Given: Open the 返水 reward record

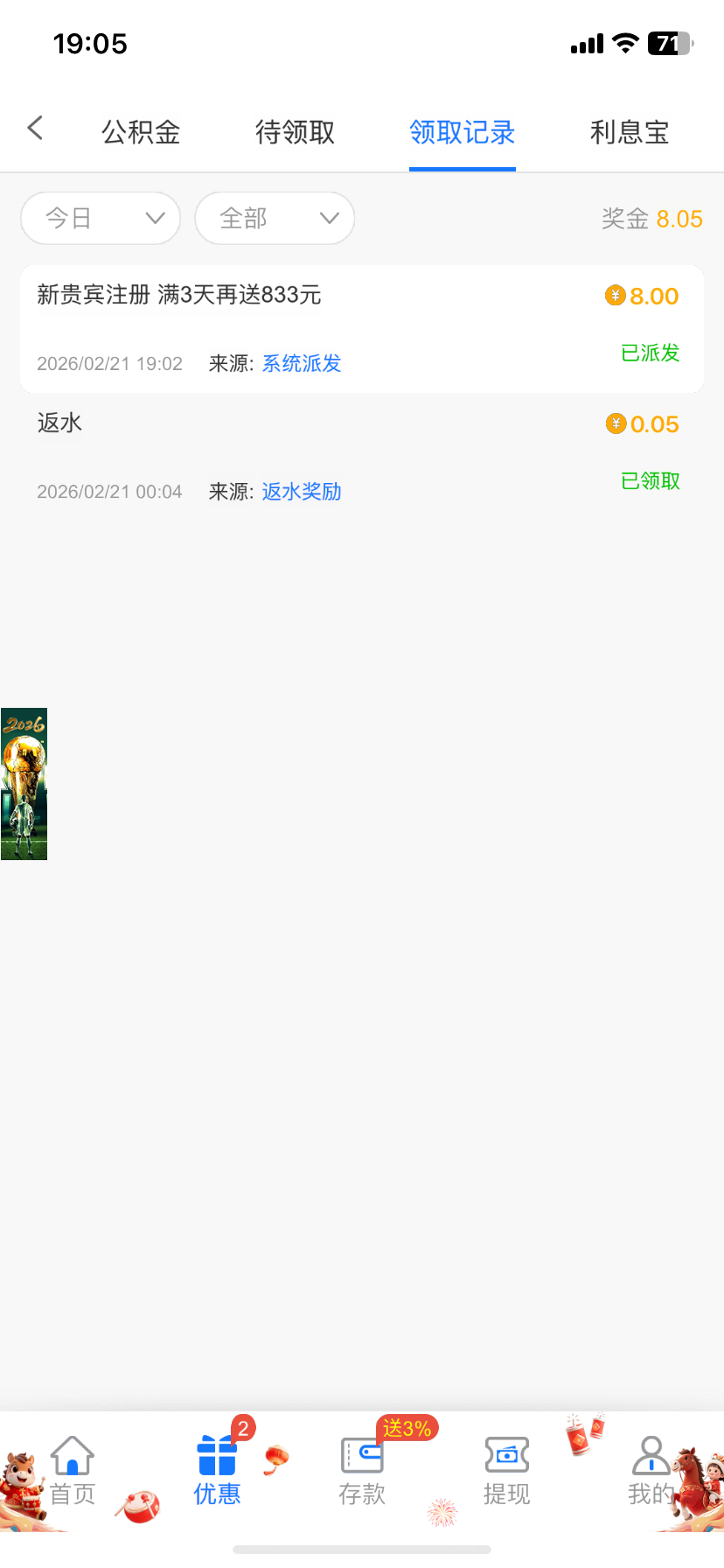Looking at the screenshot, I should pos(361,457).
